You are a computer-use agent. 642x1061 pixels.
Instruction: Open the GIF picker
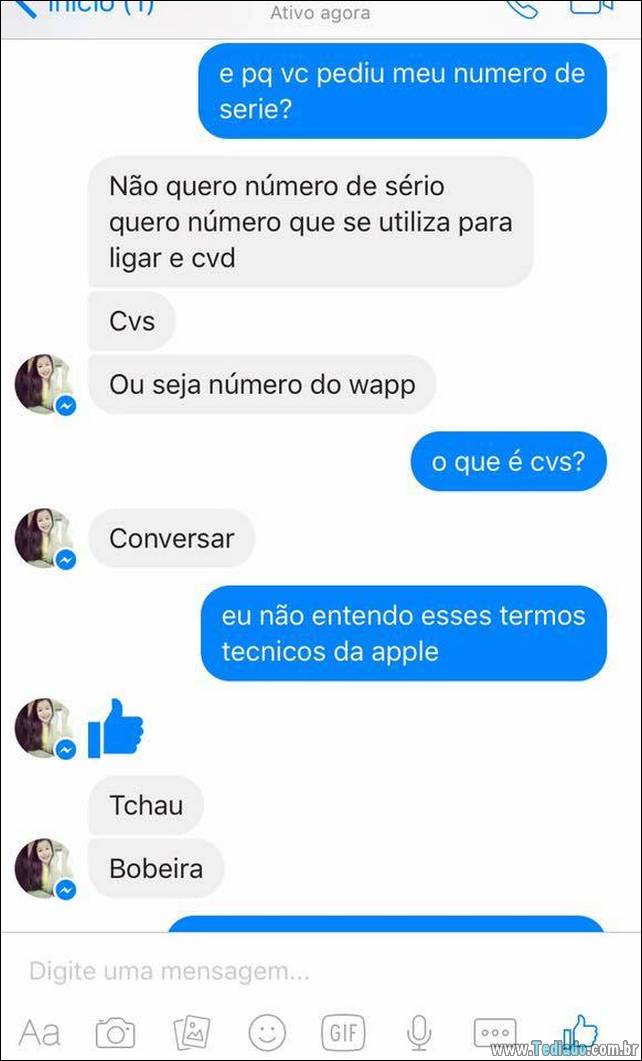coord(343,1033)
